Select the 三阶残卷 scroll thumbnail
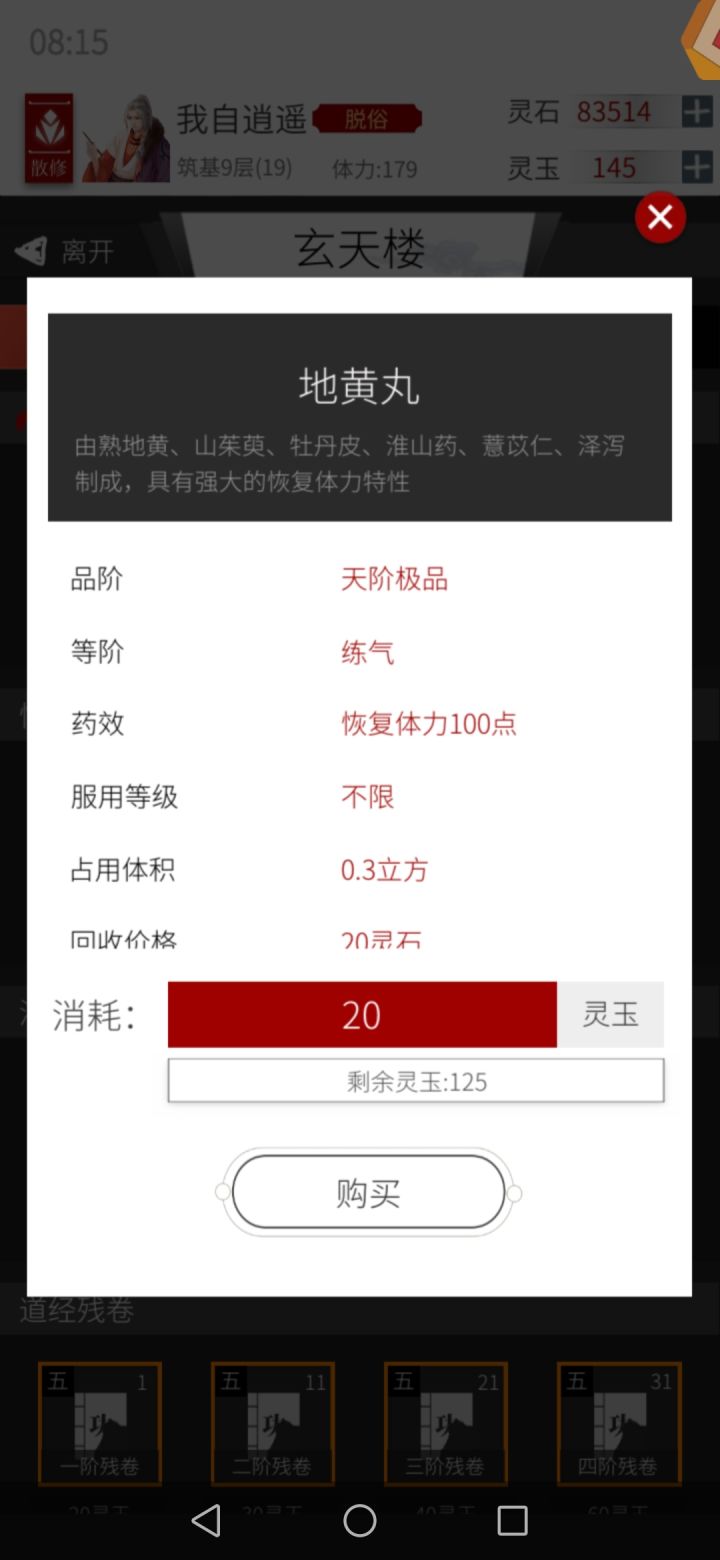The height and width of the screenshot is (1560, 720). coord(446,1424)
